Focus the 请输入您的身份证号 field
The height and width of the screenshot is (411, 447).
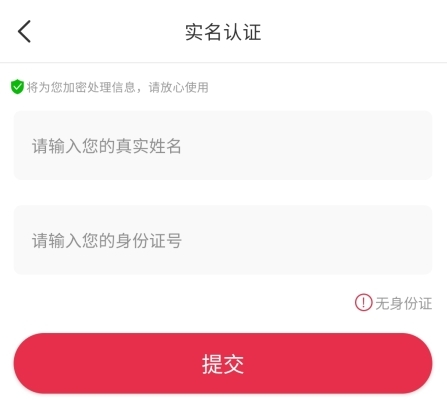(223, 240)
